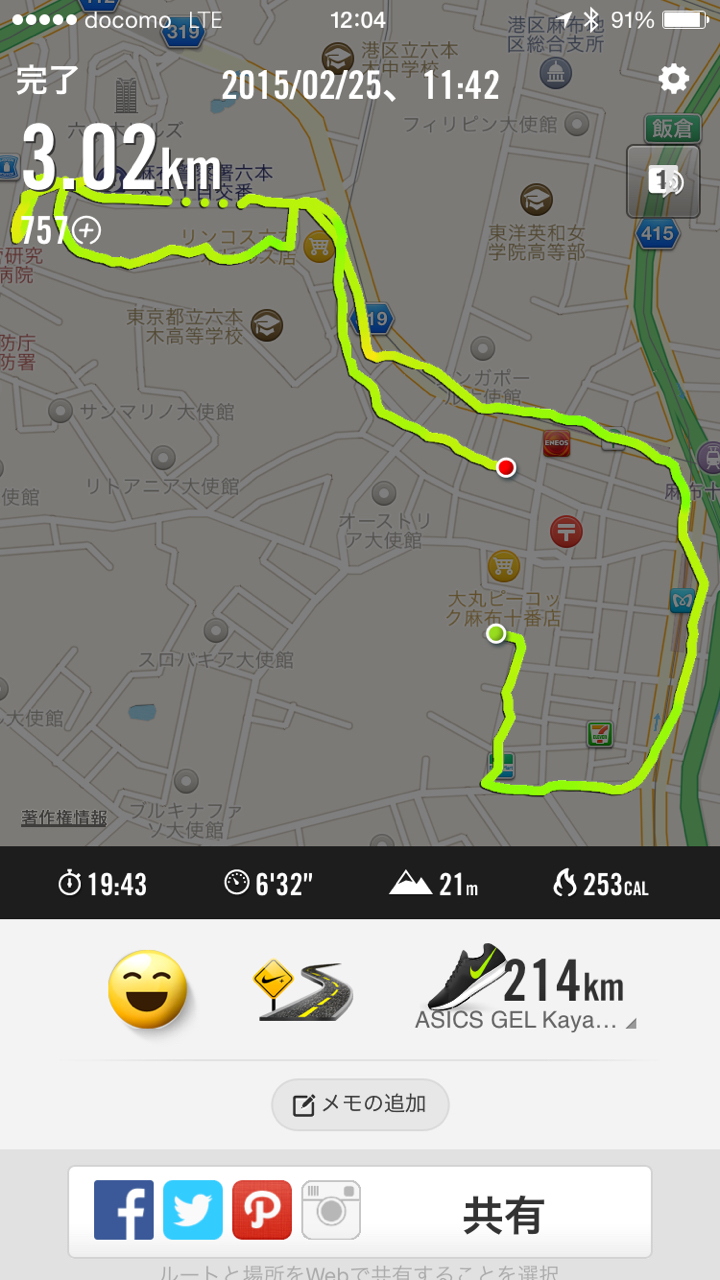Change the road terrain icon
The image size is (720, 1280).
coord(304,990)
